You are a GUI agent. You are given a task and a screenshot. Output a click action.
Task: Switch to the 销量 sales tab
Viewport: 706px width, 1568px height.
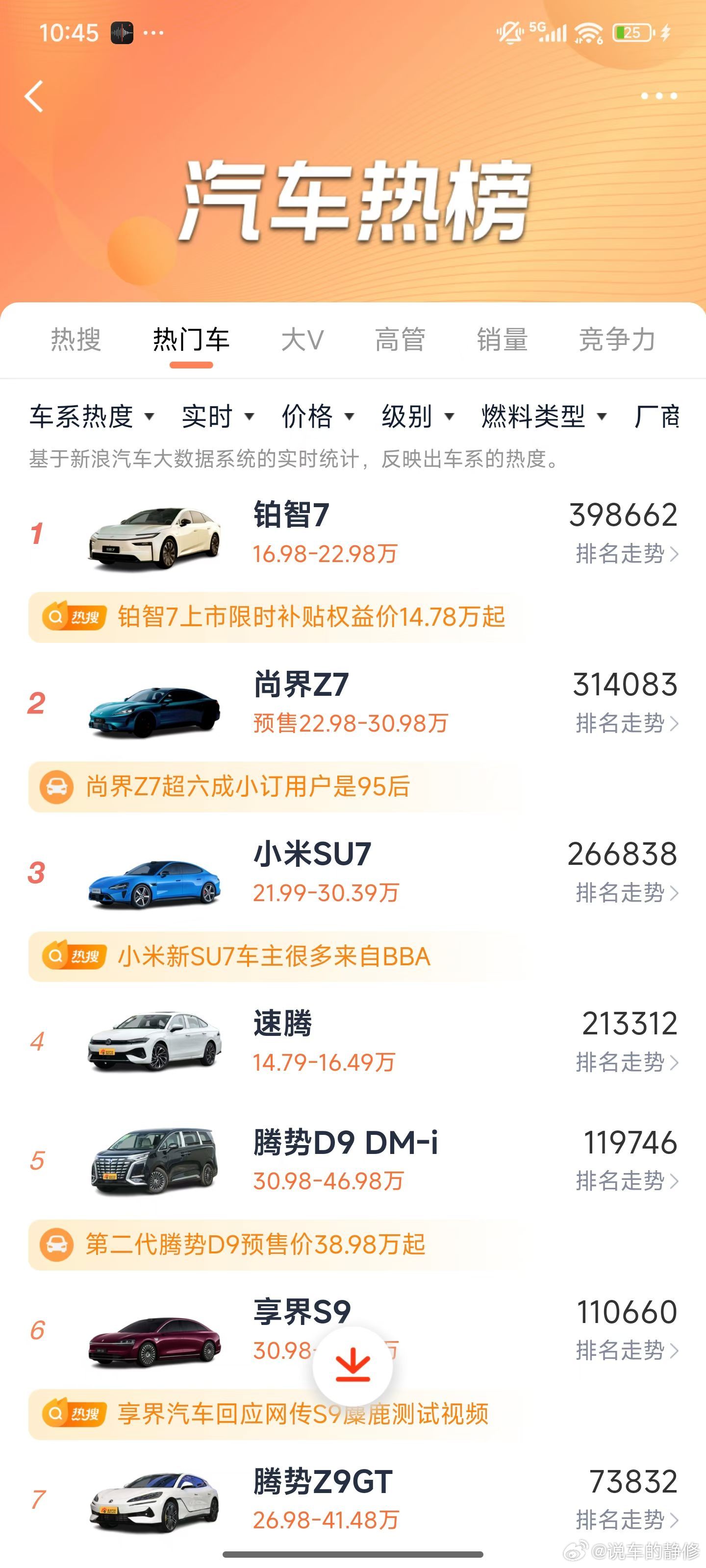501,341
